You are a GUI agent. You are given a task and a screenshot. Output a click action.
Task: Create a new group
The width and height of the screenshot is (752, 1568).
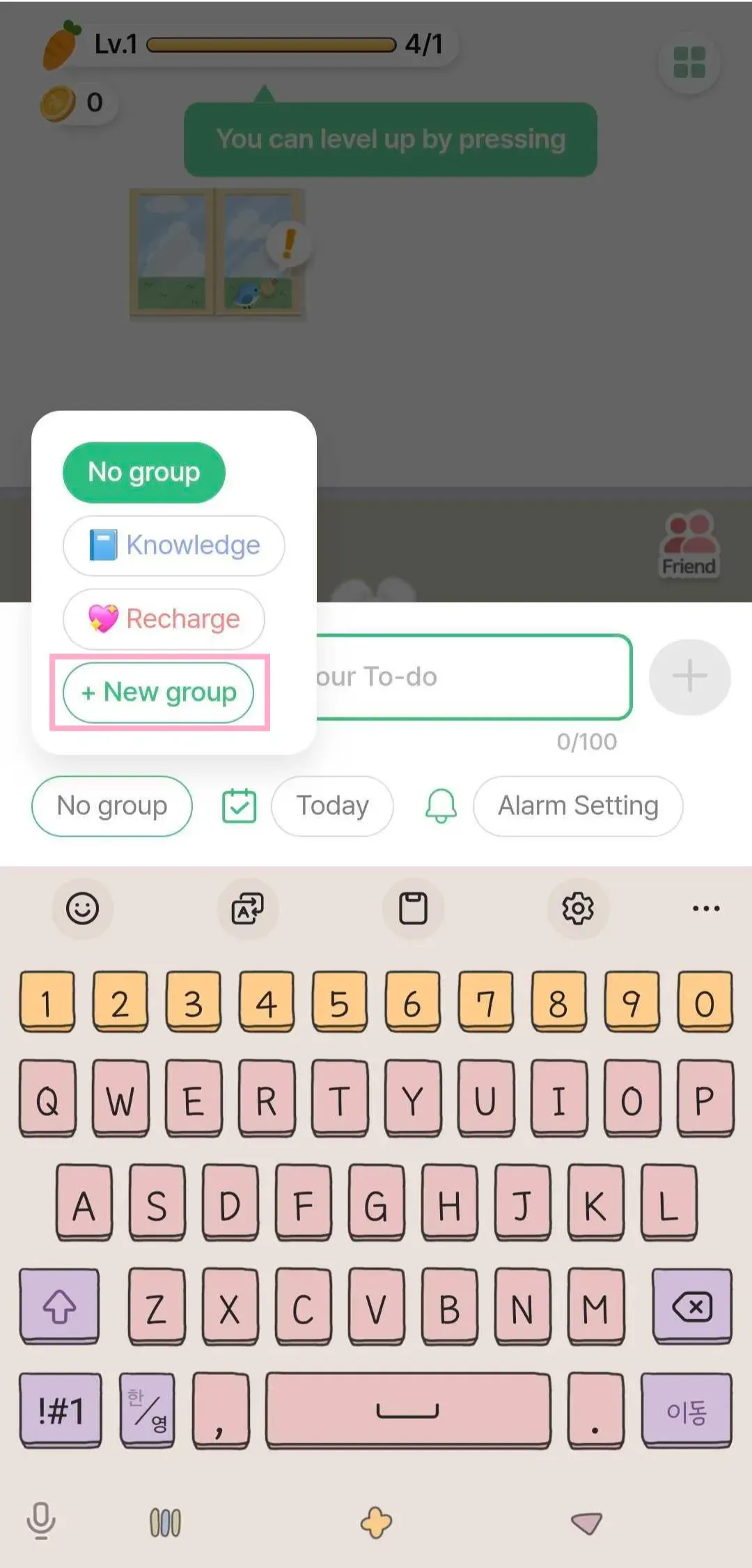coord(158,692)
